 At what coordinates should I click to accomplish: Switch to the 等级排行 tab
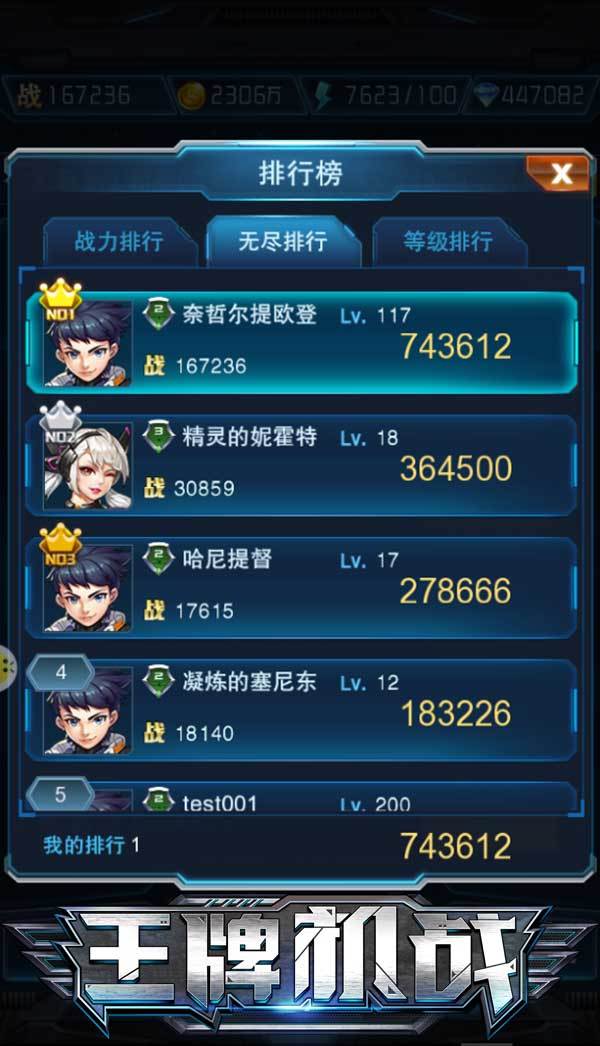pos(447,242)
